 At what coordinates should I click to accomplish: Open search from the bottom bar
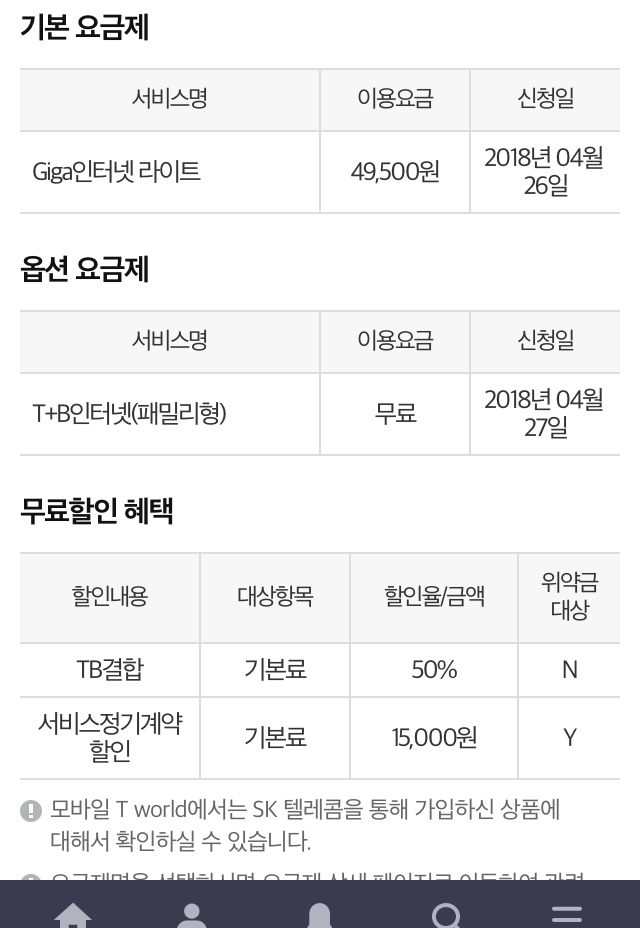[x=447, y=914]
